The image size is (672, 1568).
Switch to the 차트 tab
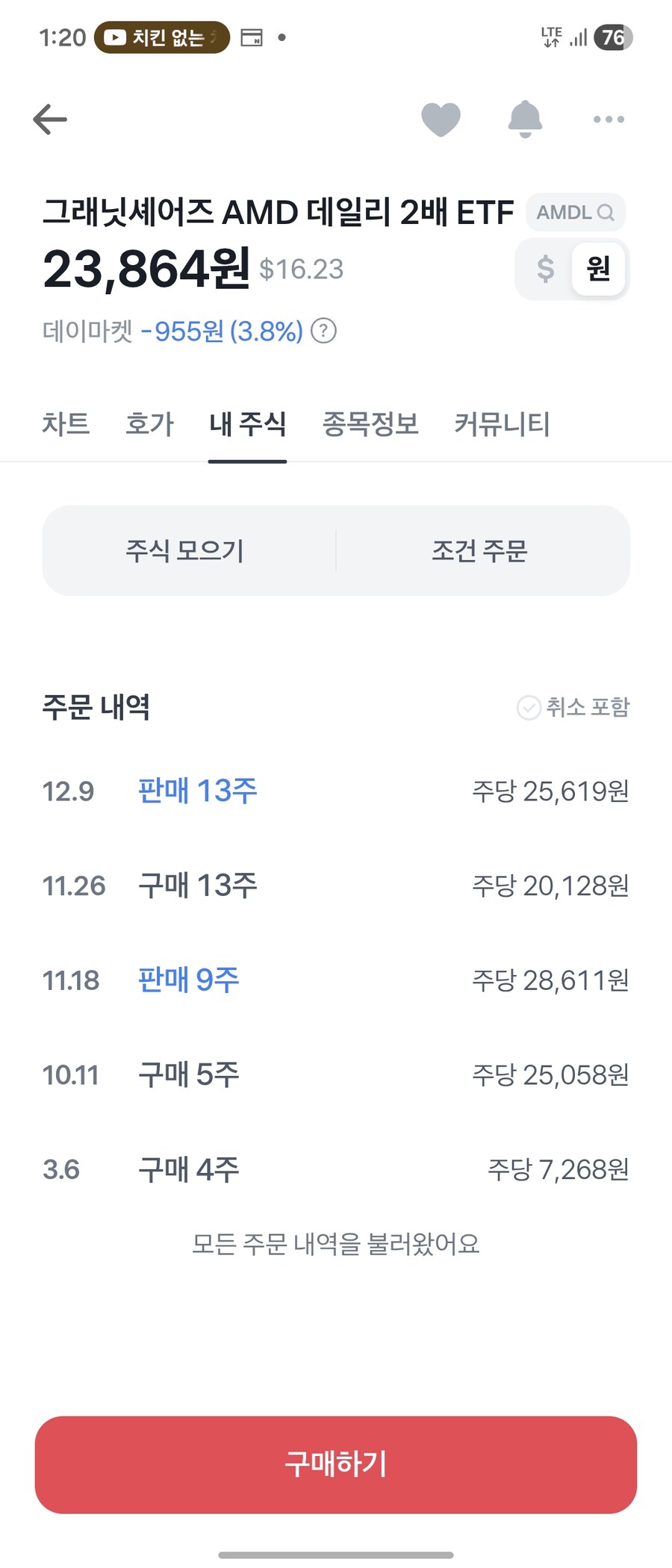[66, 423]
